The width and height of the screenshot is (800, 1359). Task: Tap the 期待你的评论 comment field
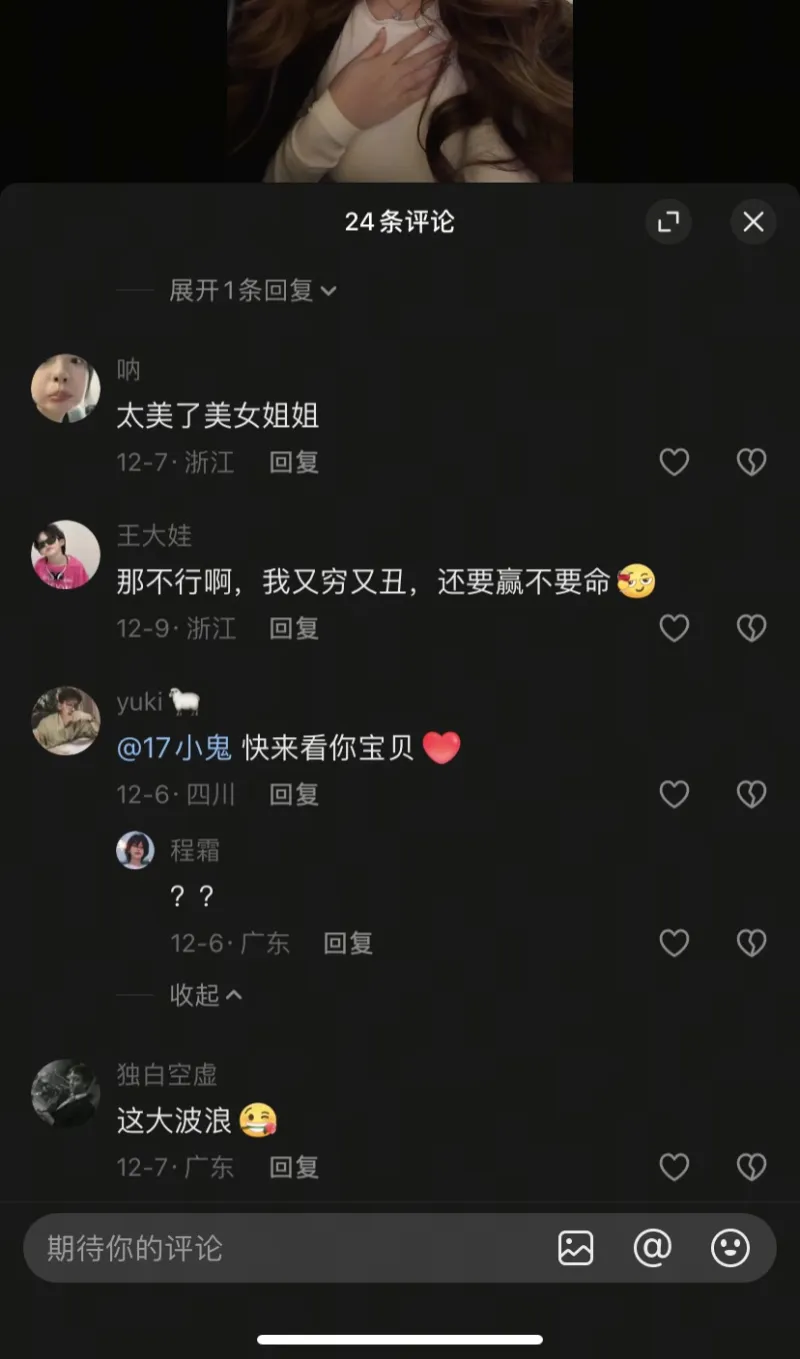pyautogui.click(x=280, y=1248)
